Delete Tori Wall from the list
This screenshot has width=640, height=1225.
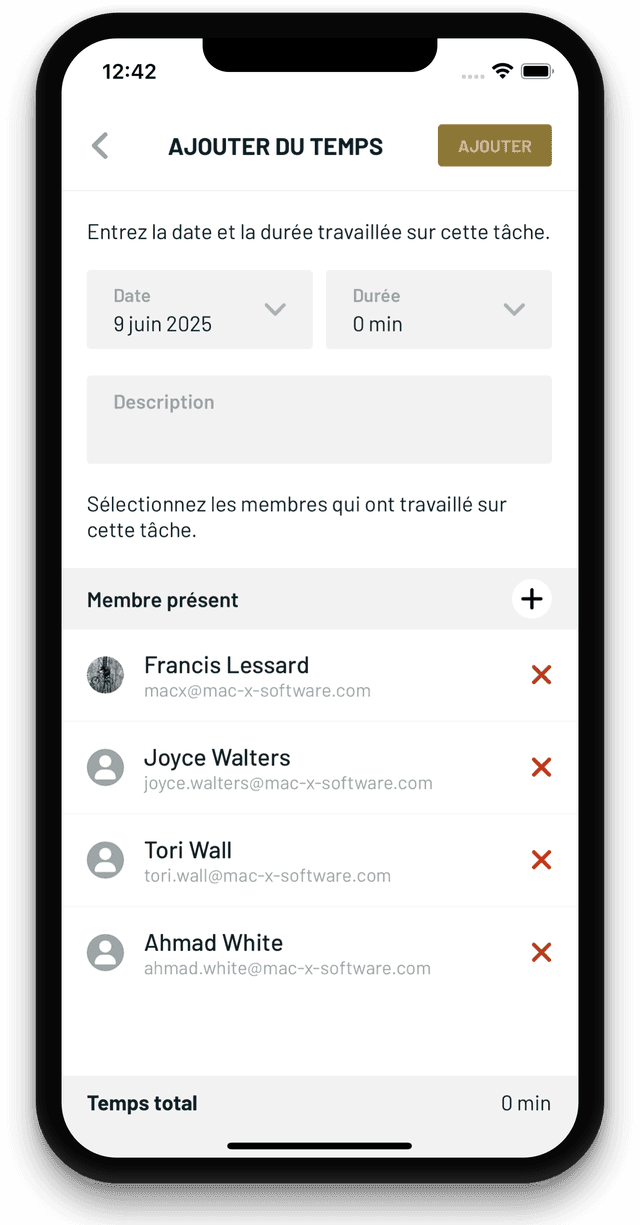[541, 860]
